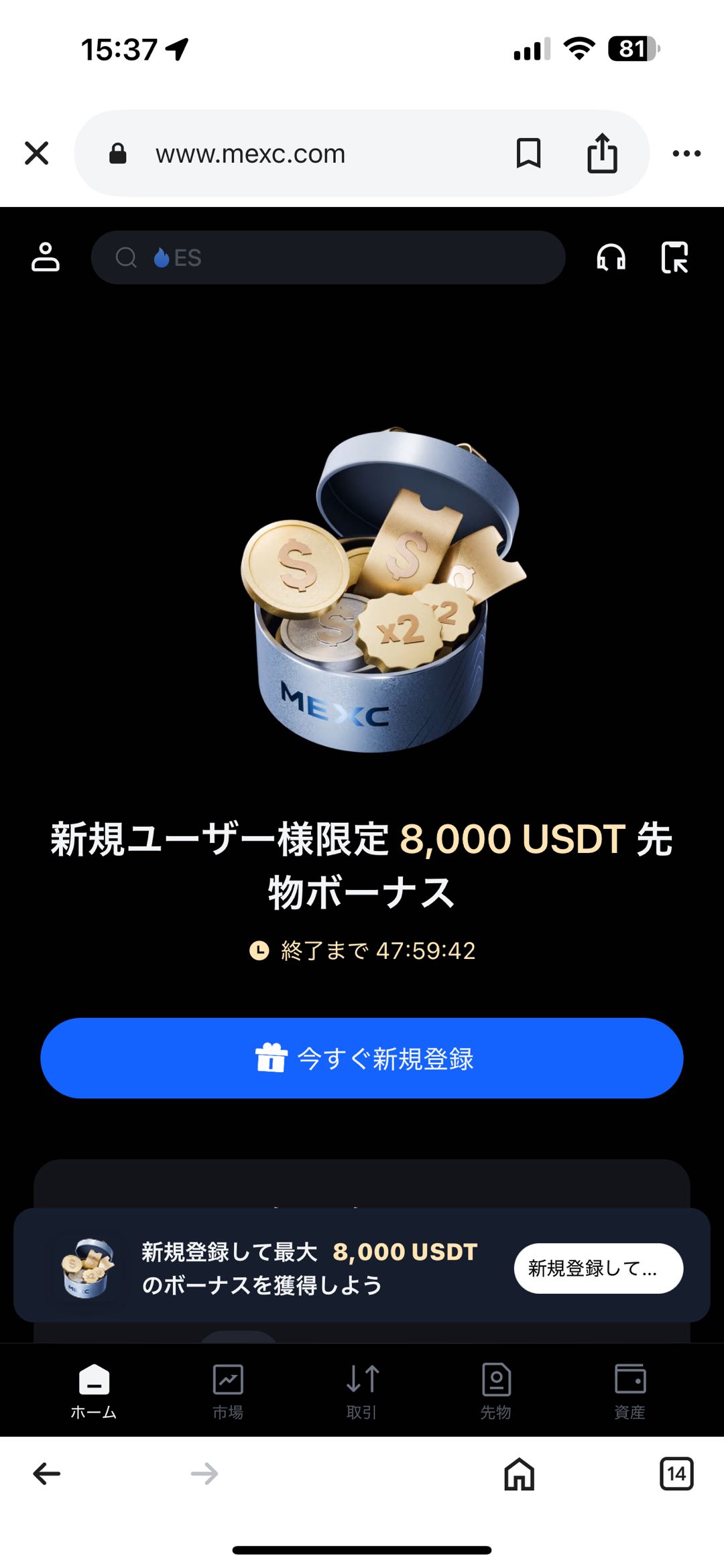The image size is (724, 1568).
Task: Go back with the browser back arrow
Action: [x=47, y=1474]
